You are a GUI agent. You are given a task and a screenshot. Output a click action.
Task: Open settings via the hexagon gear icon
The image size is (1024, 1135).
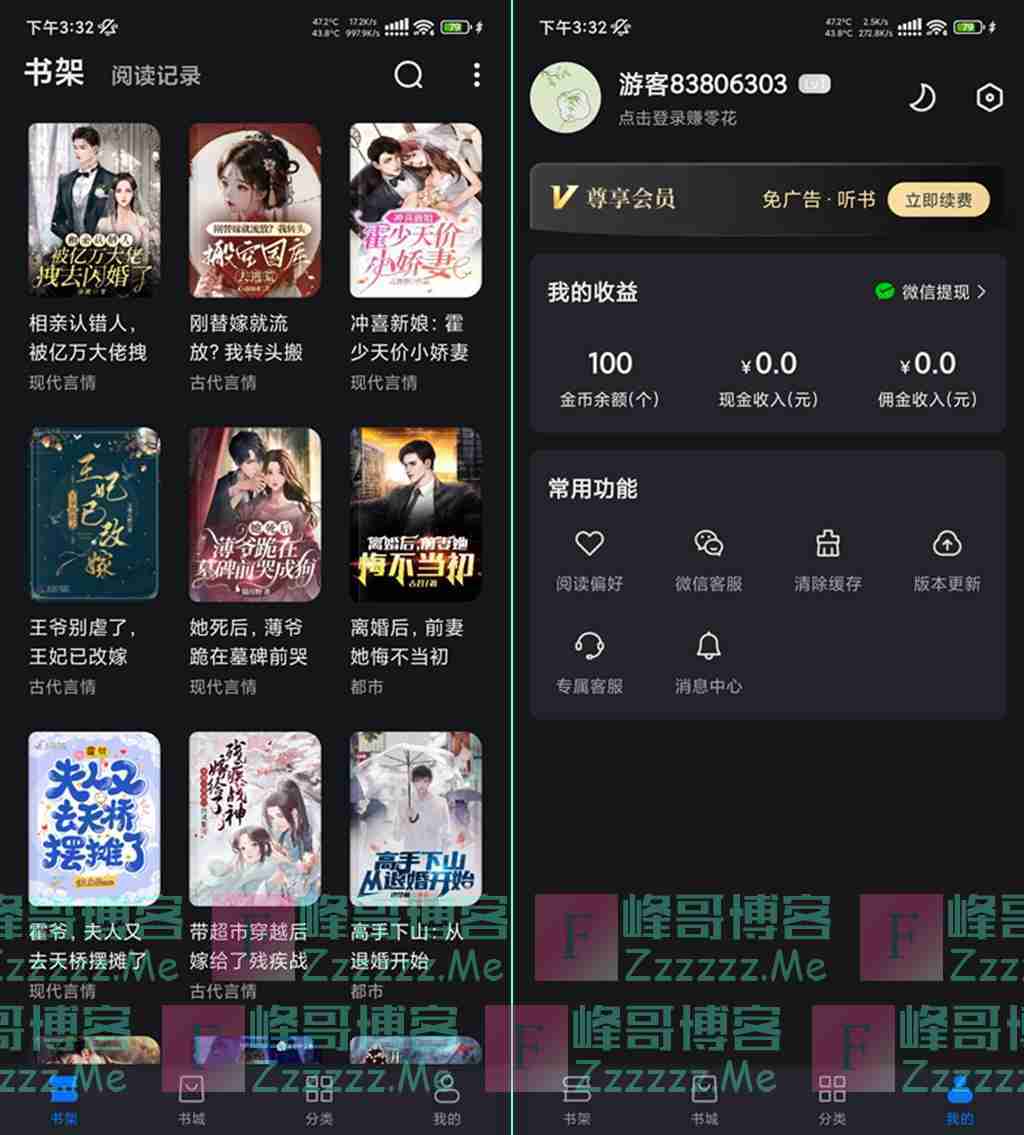(988, 97)
